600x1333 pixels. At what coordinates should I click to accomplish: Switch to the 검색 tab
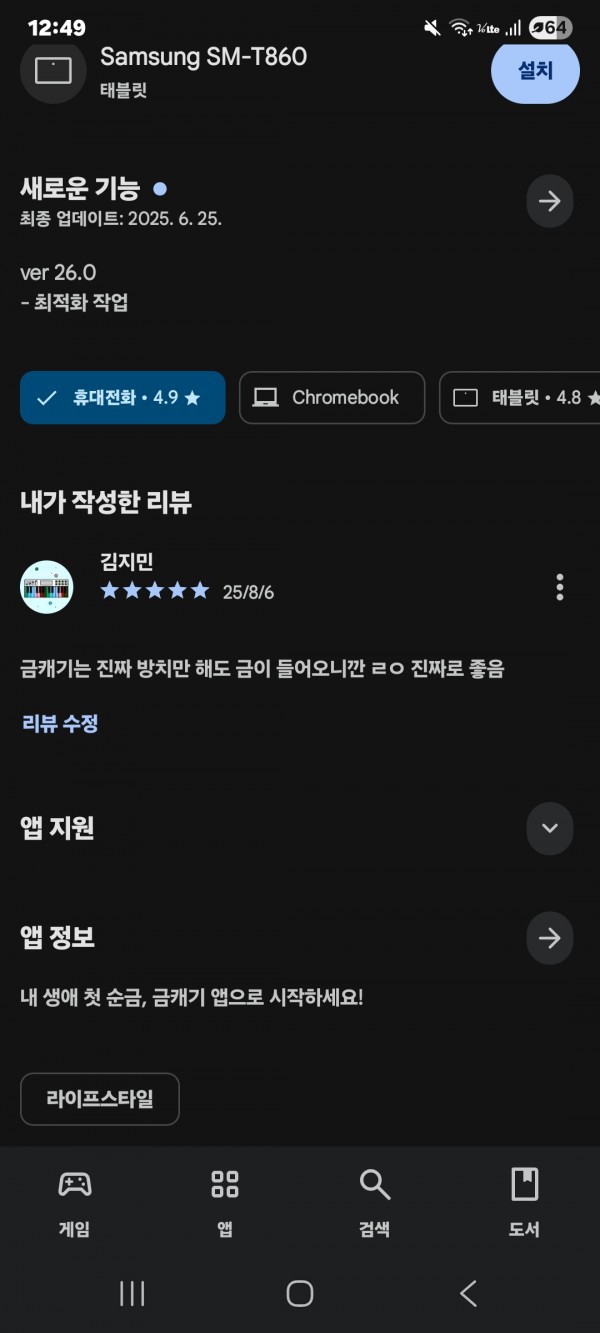(x=375, y=1203)
